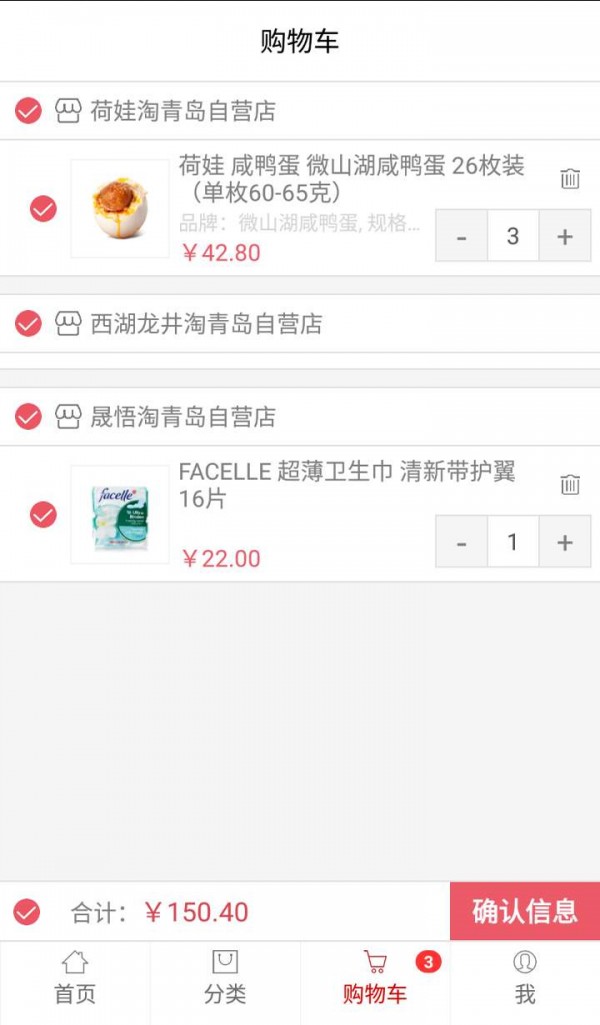Toggle the select-all checkbox beside 合计
This screenshot has width=600, height=1025.
click(27, 912)
